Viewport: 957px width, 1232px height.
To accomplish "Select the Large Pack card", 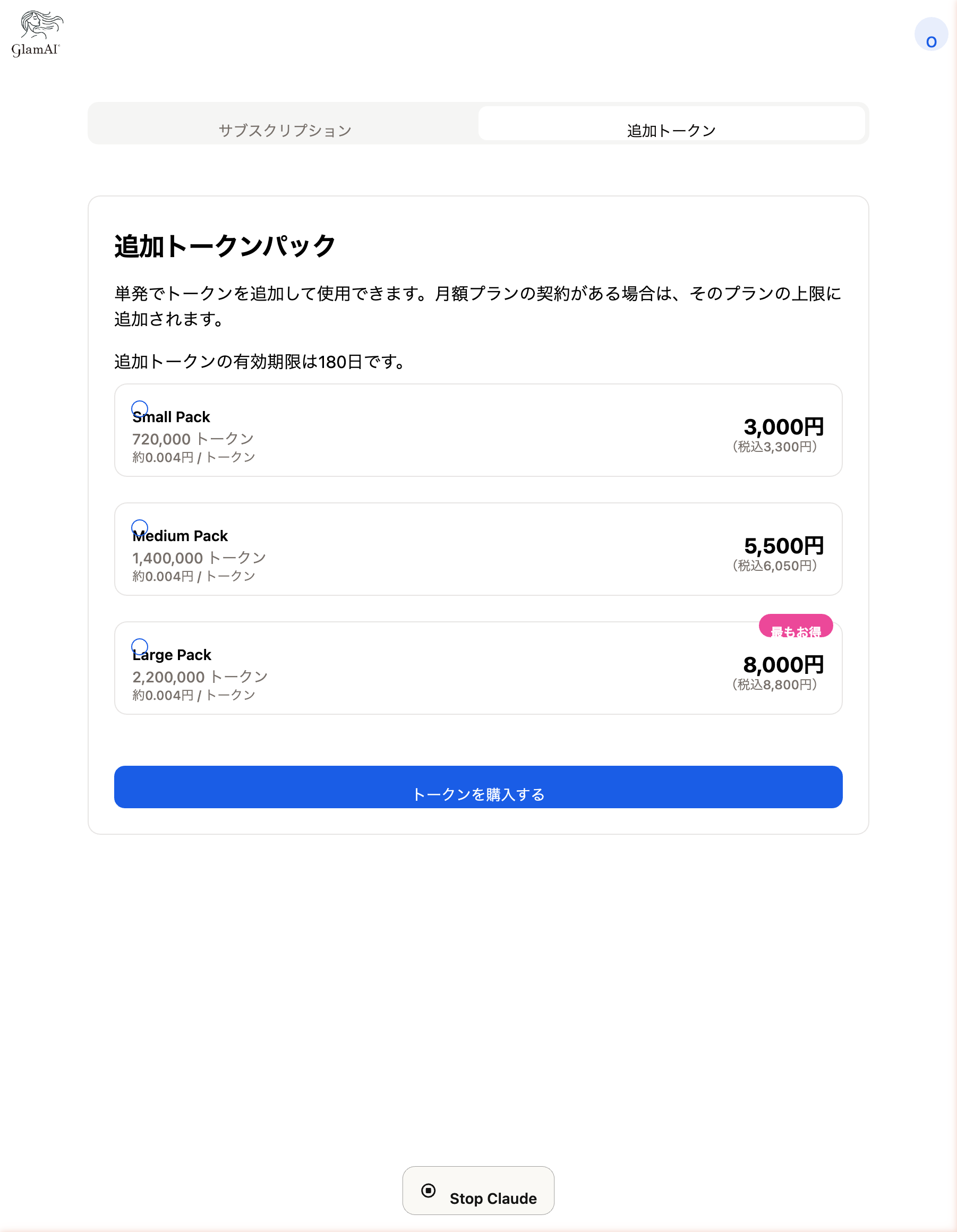I will [x=478, y=668].
